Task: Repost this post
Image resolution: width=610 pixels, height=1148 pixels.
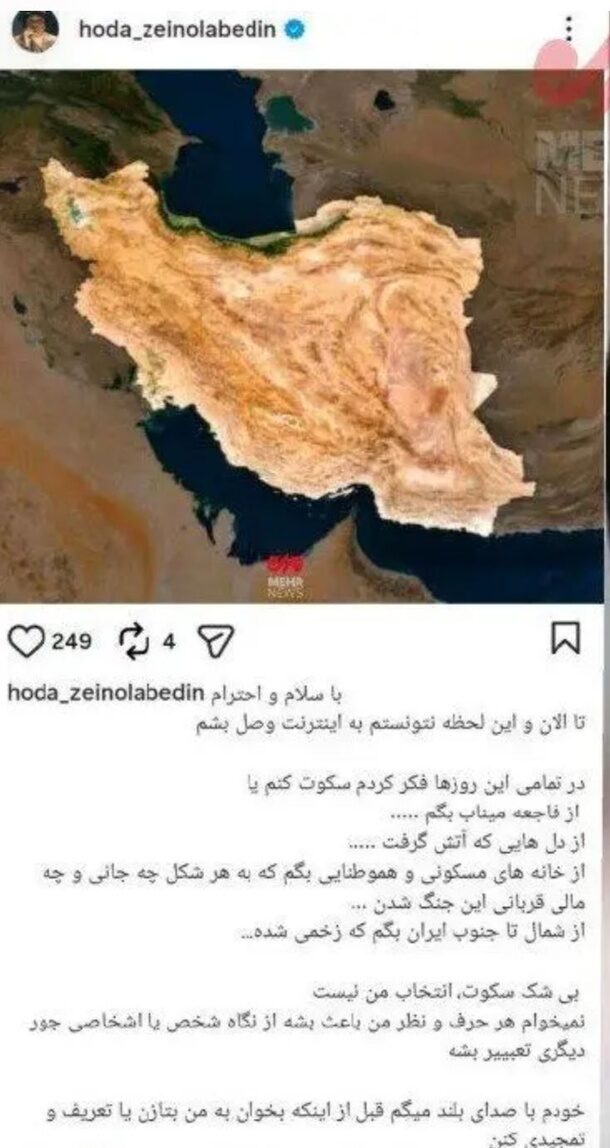Action: 133,640
